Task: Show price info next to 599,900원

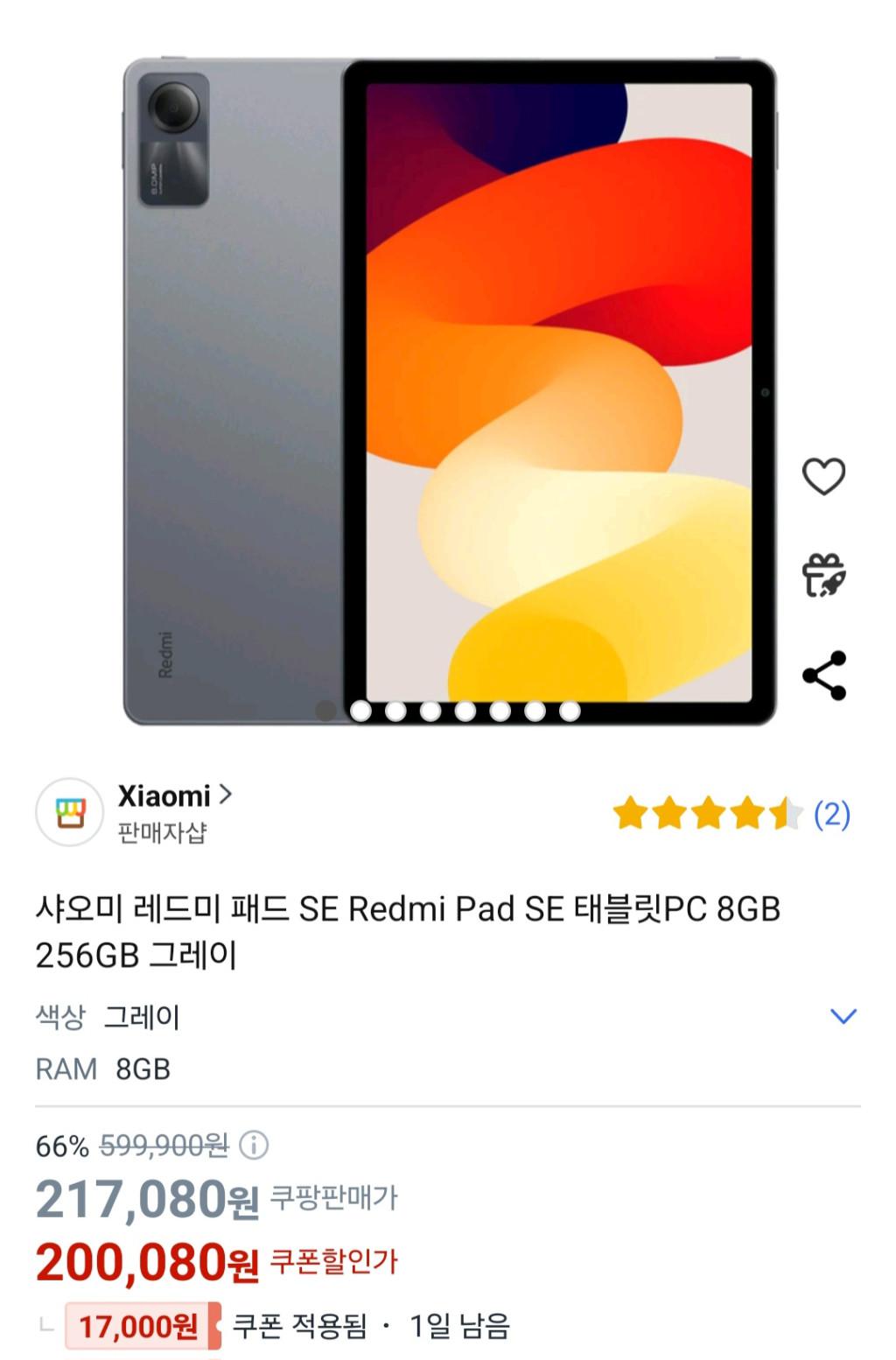Action: tap(254, 1145)
